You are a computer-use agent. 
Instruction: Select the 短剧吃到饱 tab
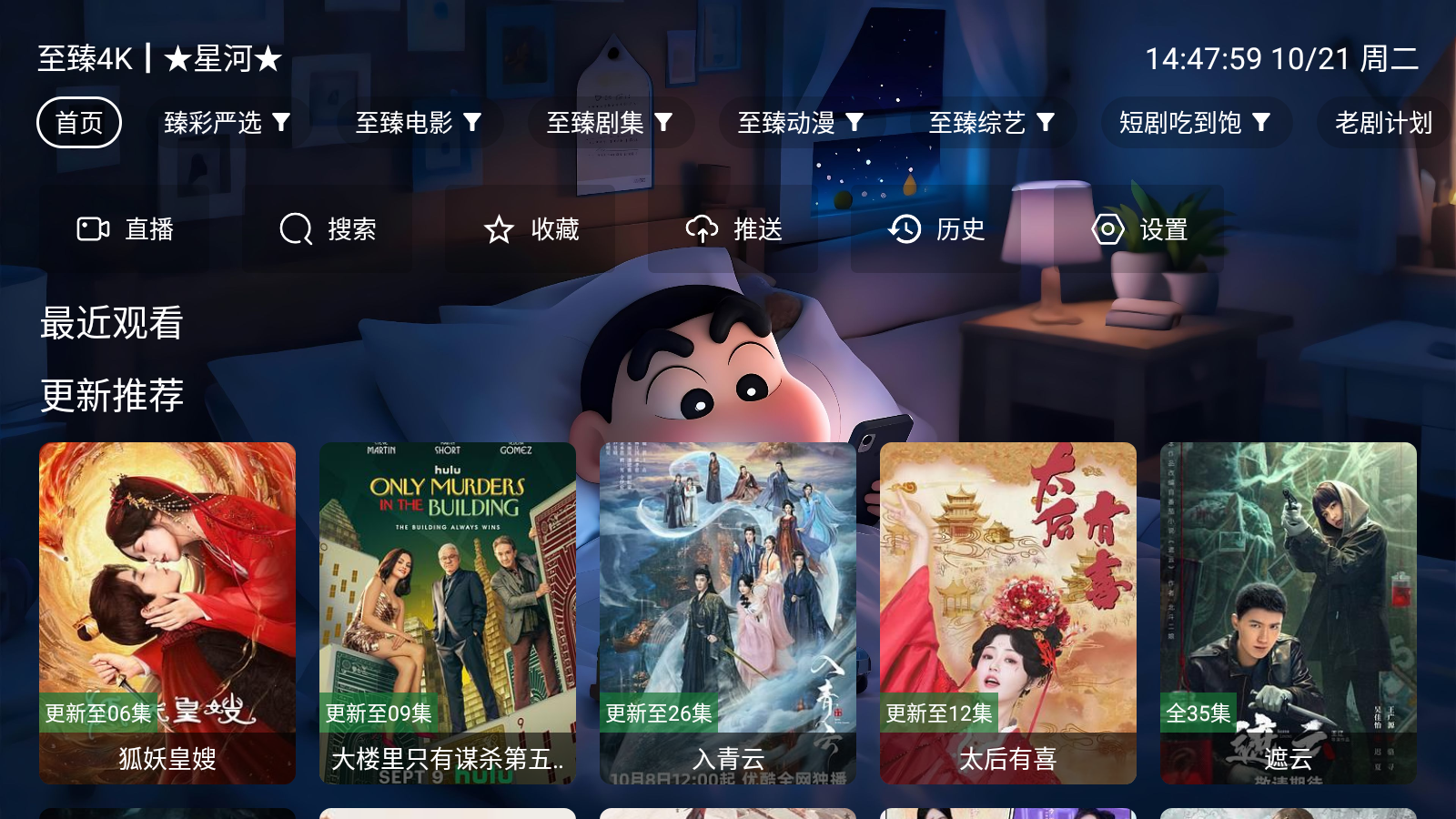[x=1194, y=123]
